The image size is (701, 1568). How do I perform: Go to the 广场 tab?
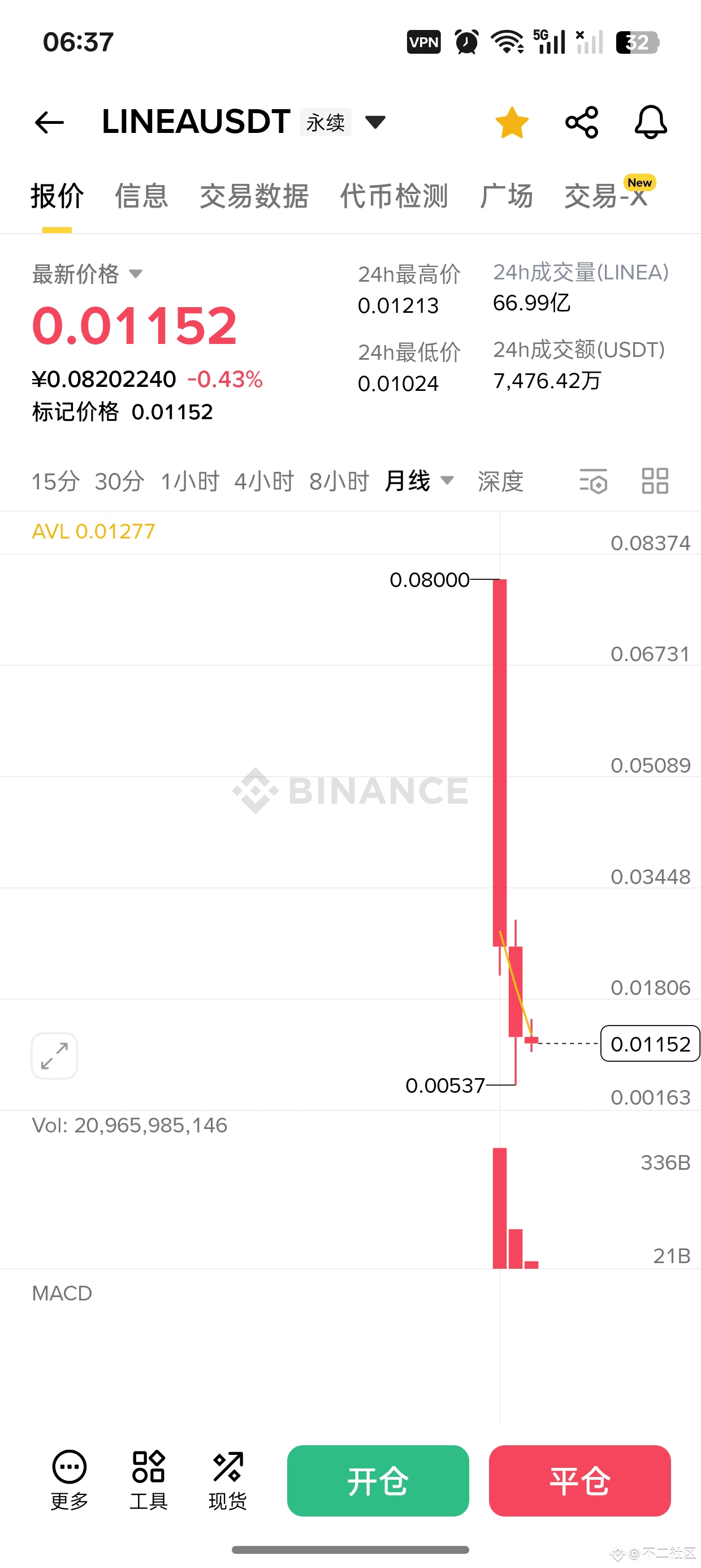click(505, 196)
